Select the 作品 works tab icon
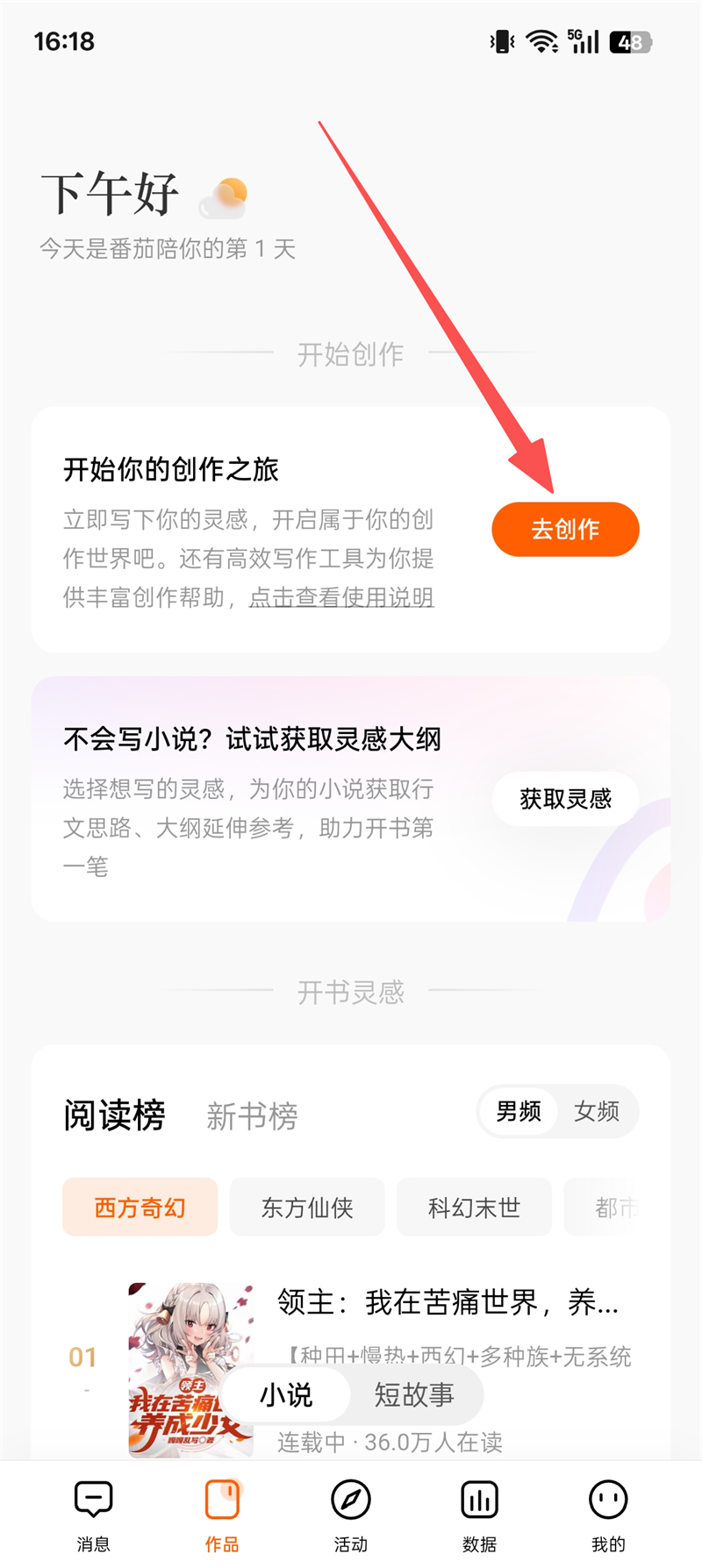This screenshot has width=702, height=1568. coord(222,1500)
